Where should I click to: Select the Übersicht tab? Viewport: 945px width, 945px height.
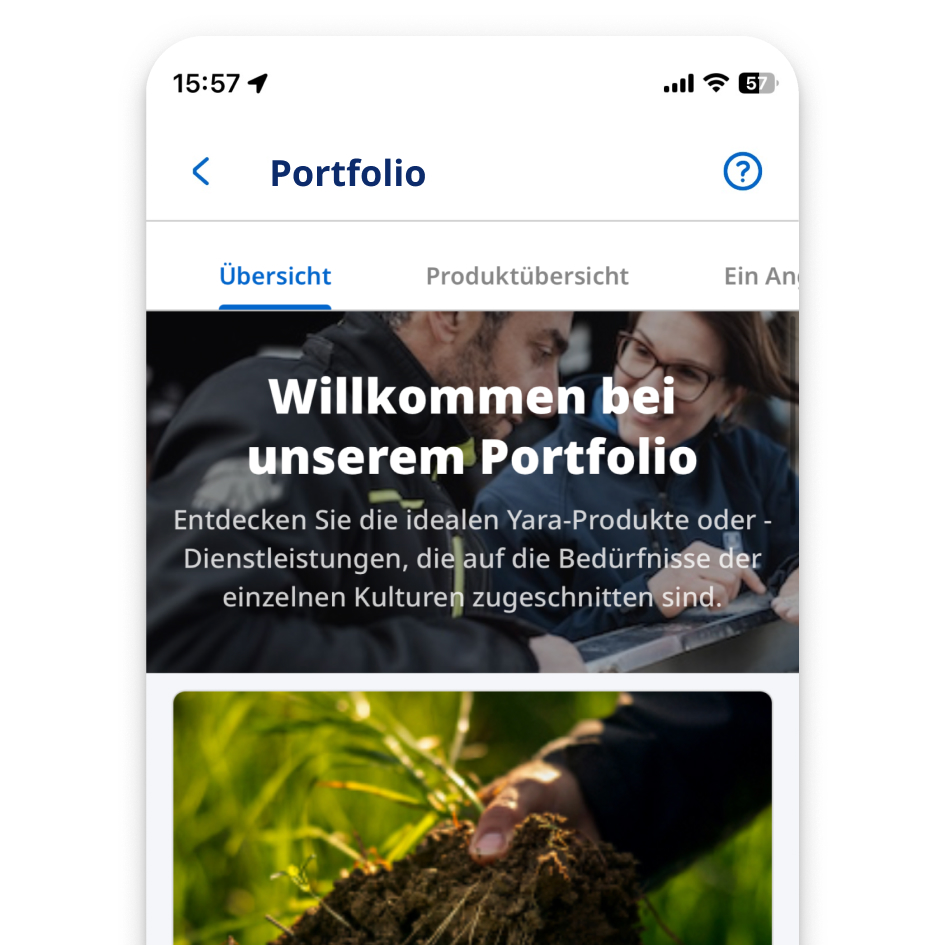click(x=275, y=276)
